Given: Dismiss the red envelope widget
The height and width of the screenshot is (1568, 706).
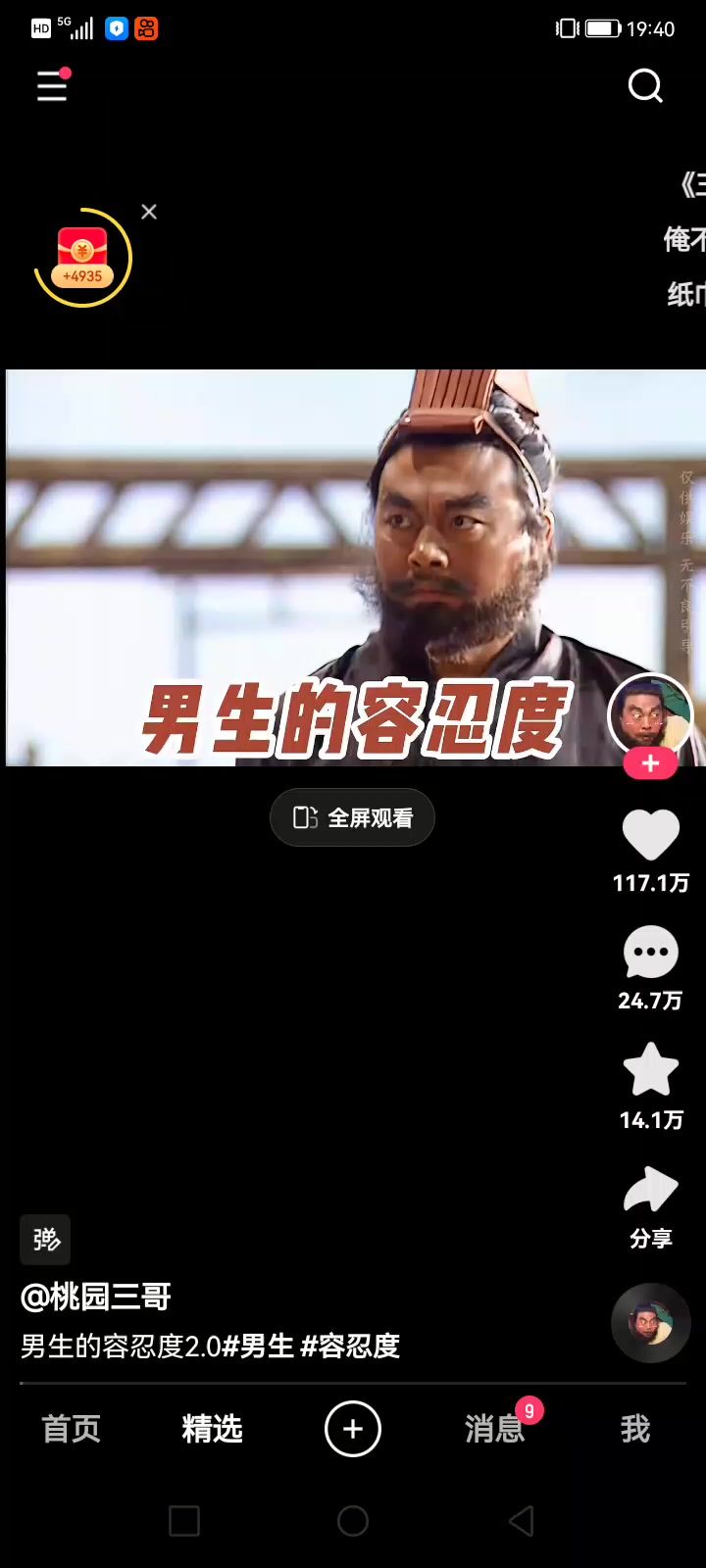Looking at the screenshot, I should (149, 212).
